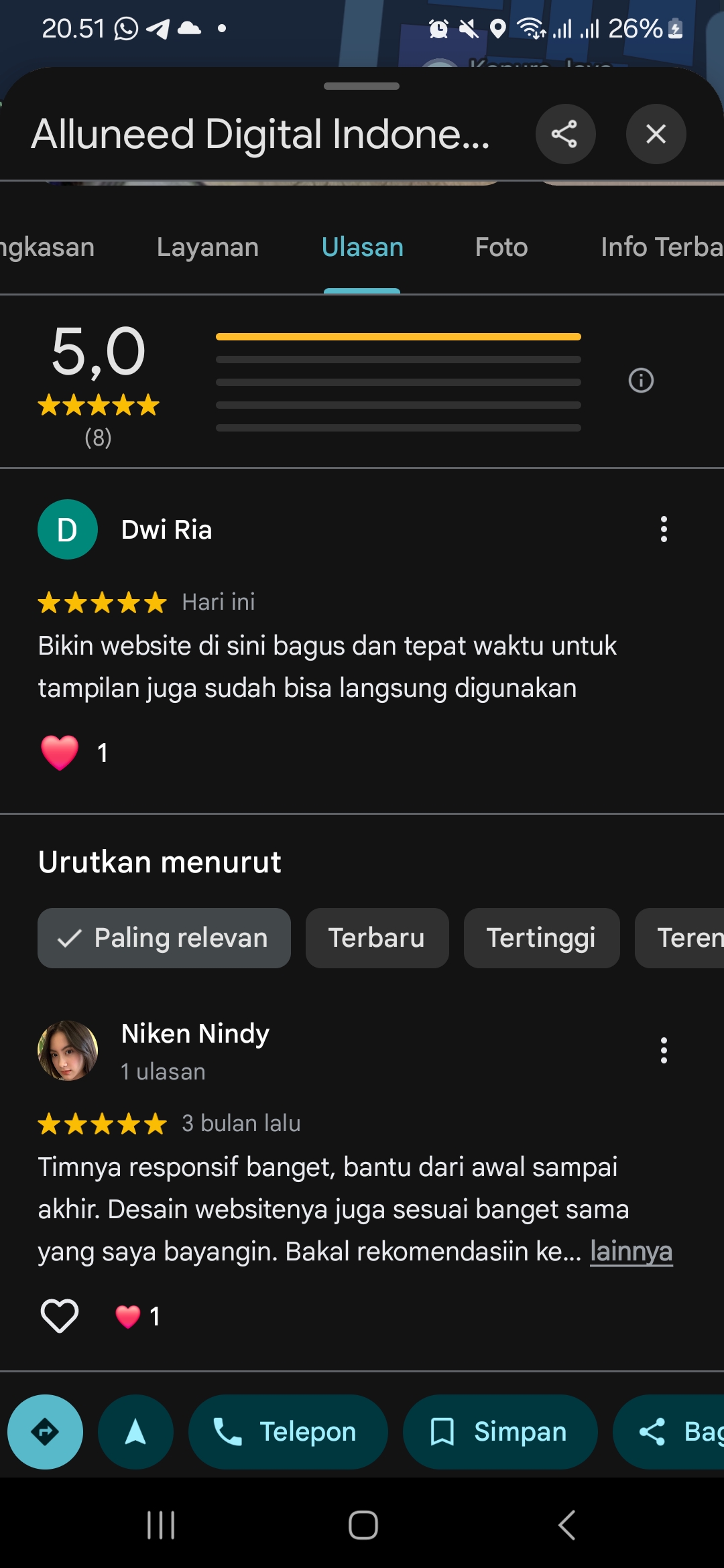Open the Info Terbaru tab

point(662,247)
